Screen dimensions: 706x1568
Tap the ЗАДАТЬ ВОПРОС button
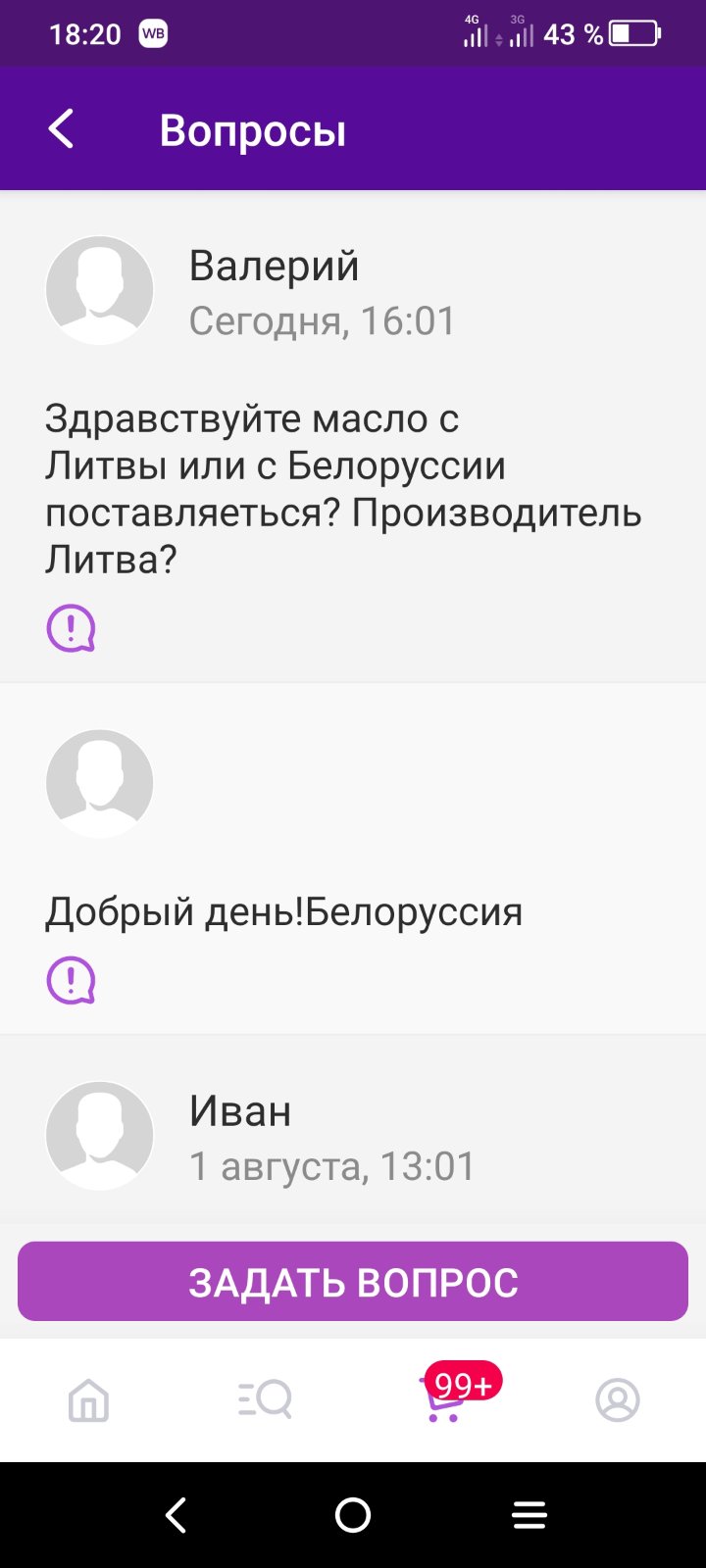[x=353, y=1282]
